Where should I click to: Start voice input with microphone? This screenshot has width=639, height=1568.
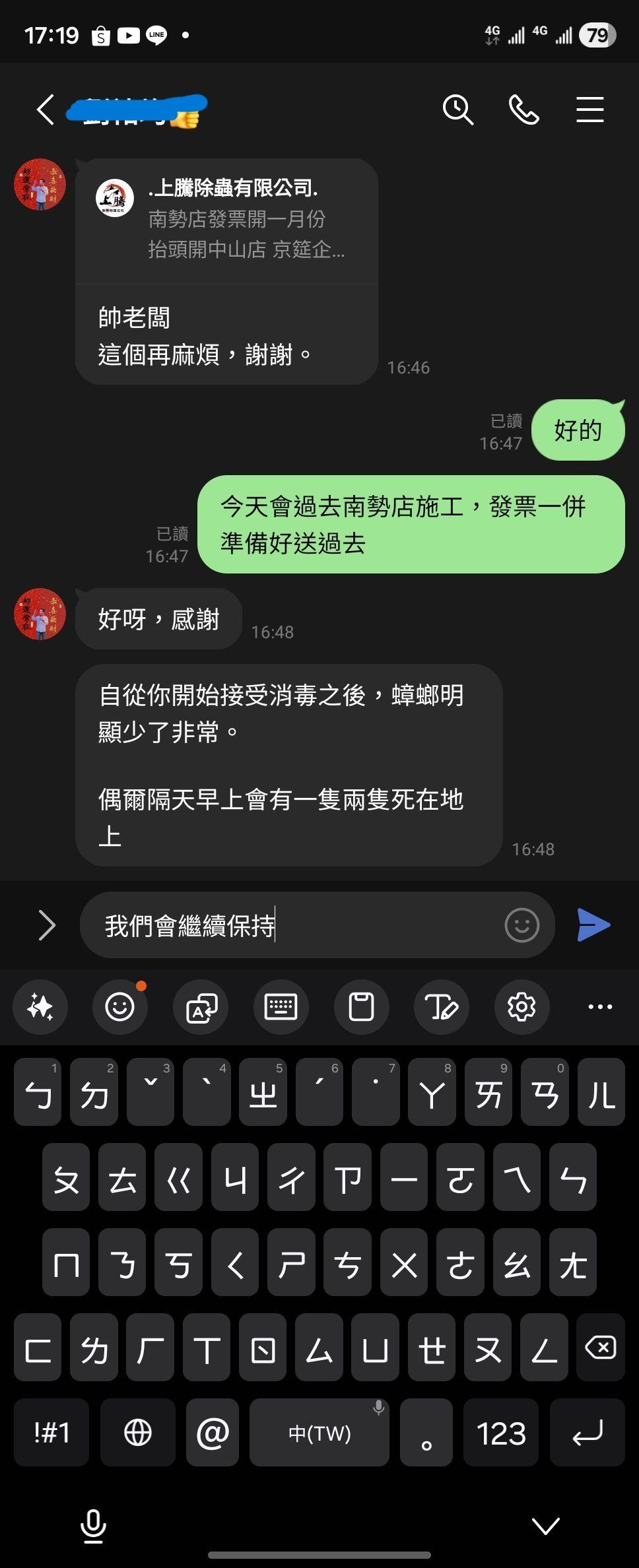[x=93, y=1526]
